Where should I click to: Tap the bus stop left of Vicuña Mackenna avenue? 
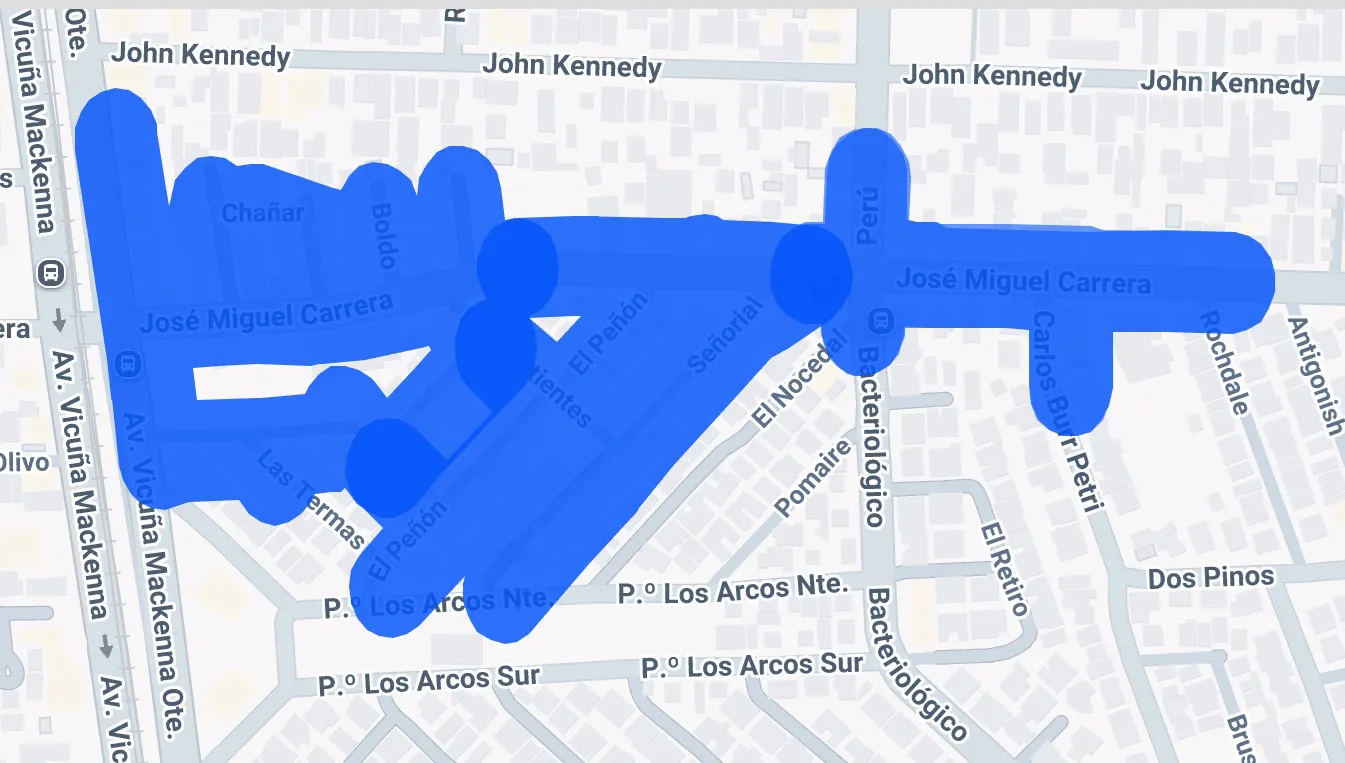49,272
